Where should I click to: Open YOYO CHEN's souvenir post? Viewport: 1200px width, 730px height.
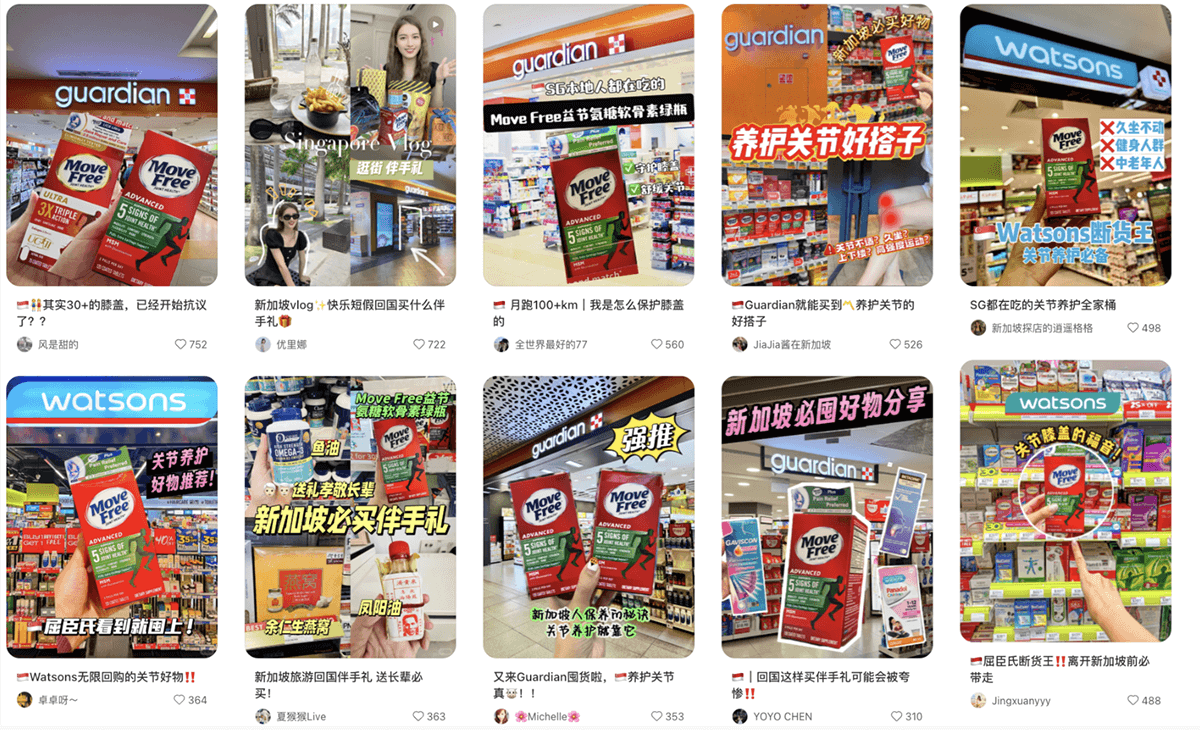827,517
